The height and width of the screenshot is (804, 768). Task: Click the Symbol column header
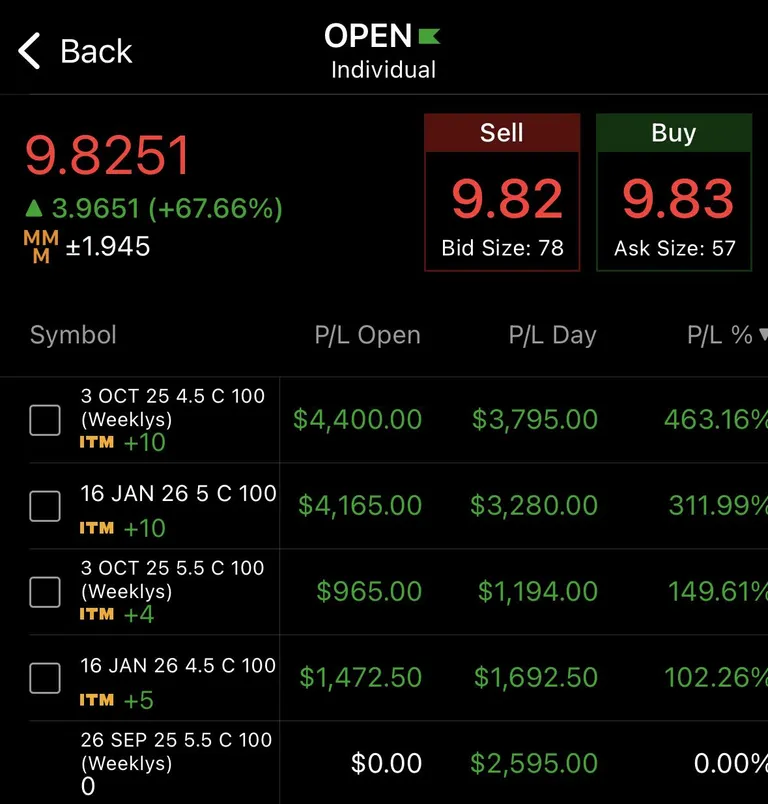pyautogui.click(x=72, y=335)
